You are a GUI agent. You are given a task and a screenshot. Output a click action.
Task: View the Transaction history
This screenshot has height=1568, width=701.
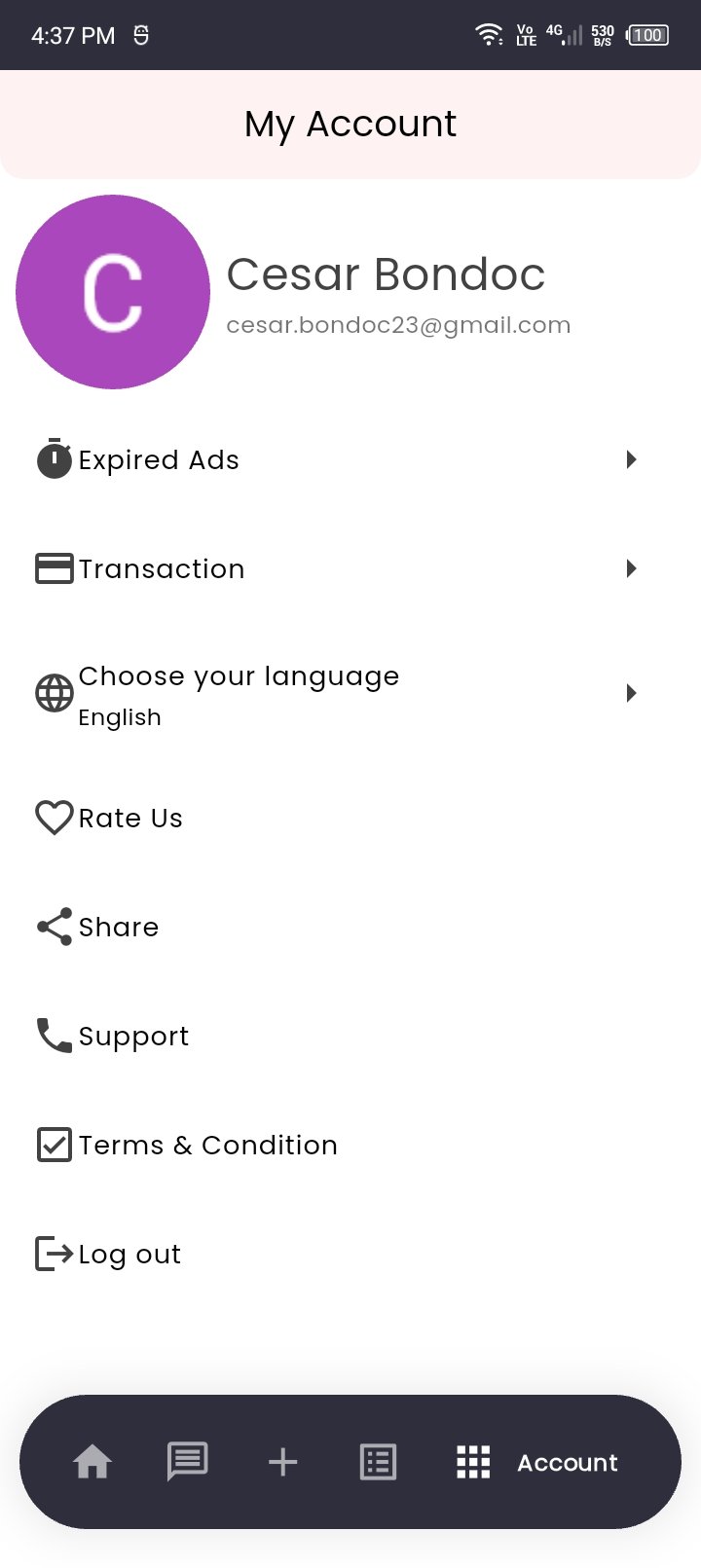162,569
